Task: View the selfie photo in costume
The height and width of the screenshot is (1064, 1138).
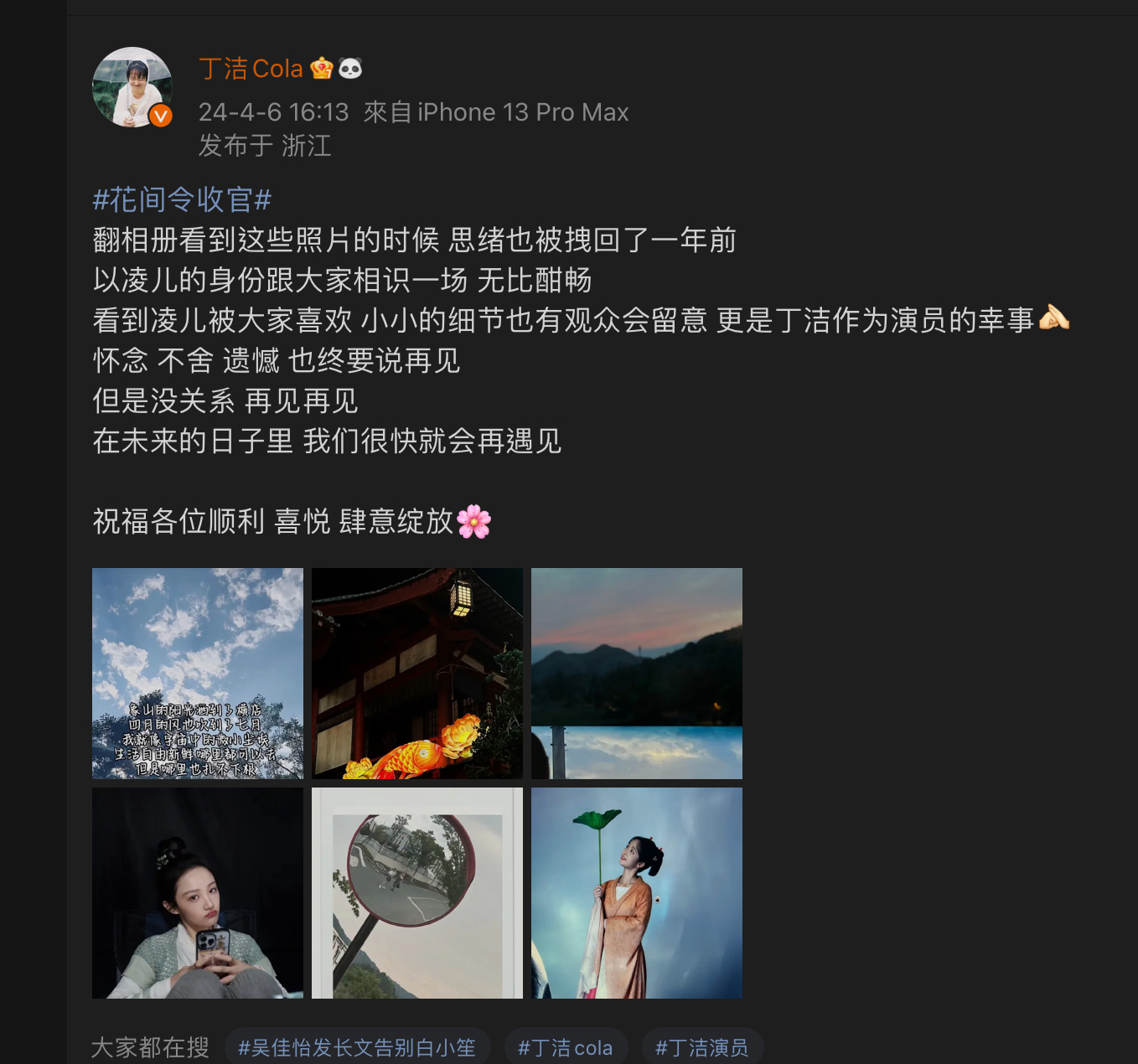Action: (198, 893)
